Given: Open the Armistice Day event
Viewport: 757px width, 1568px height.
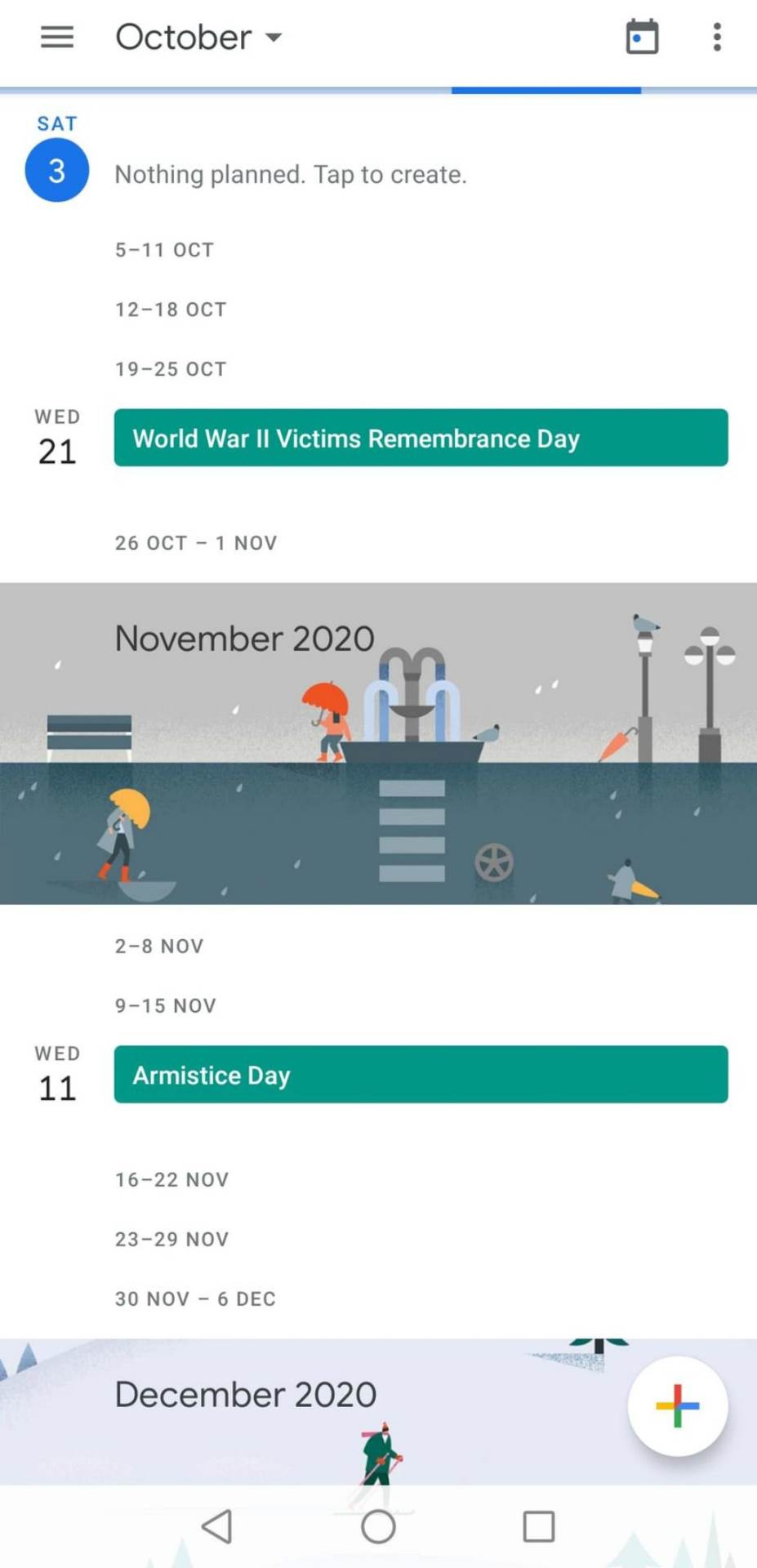Looking at the screenshot, I should (x=421, y=1075).
